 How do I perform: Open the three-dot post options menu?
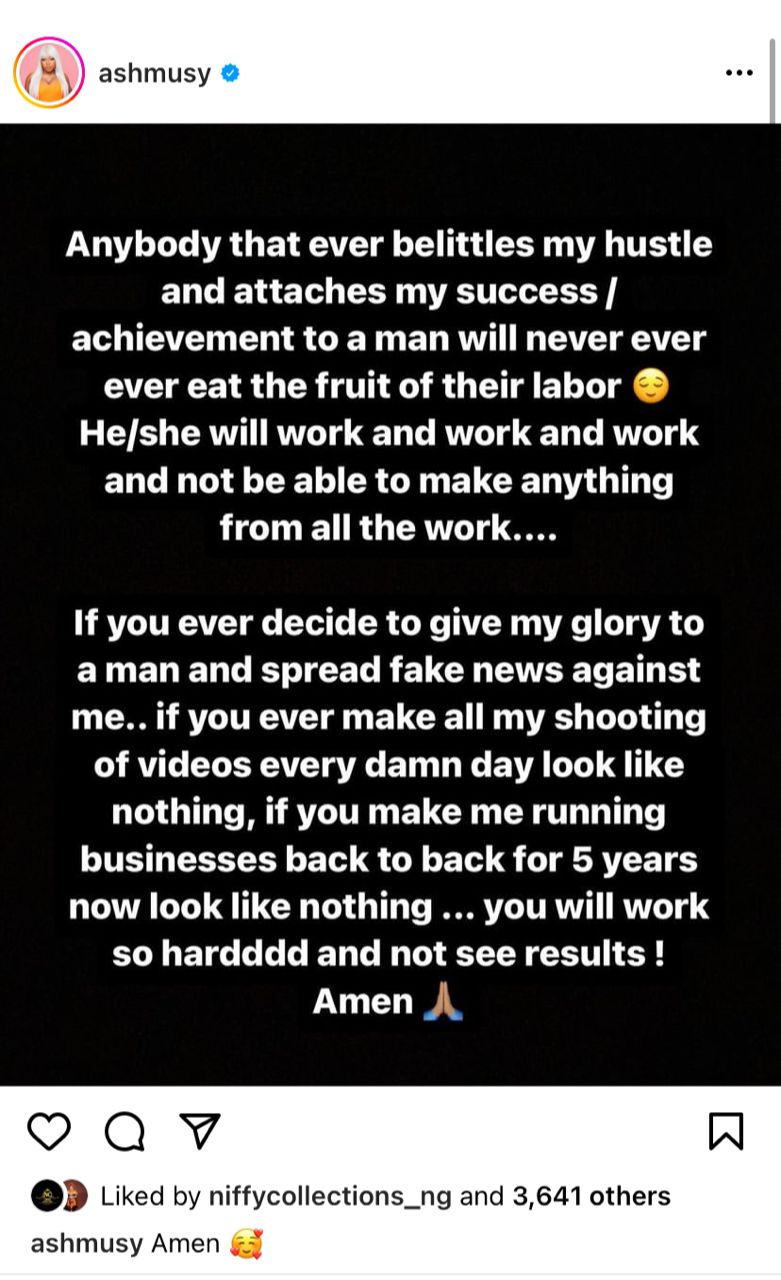[x=738, y=73]
